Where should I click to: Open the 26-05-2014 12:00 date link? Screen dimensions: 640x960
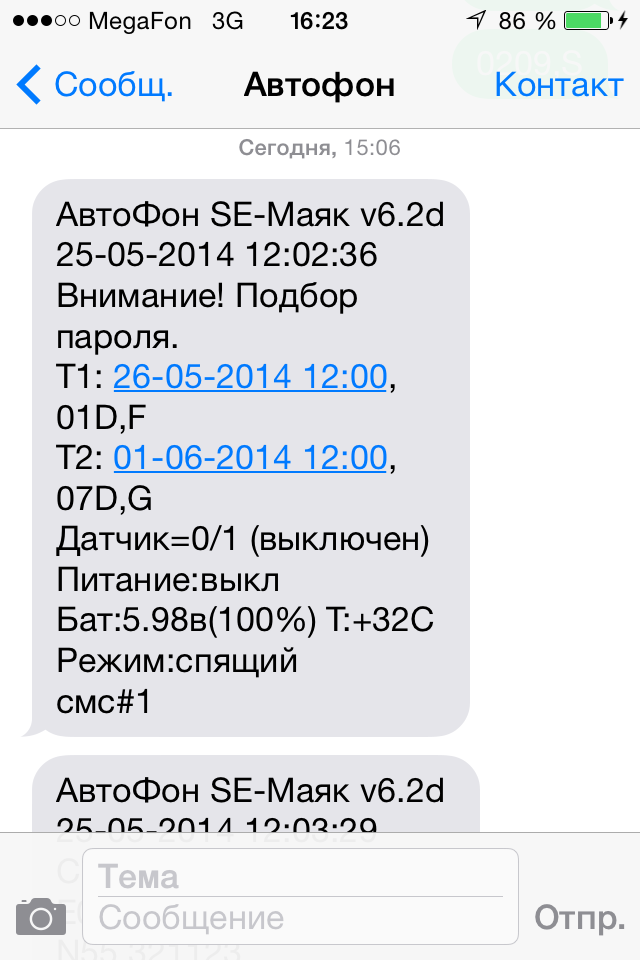point(250,377)
